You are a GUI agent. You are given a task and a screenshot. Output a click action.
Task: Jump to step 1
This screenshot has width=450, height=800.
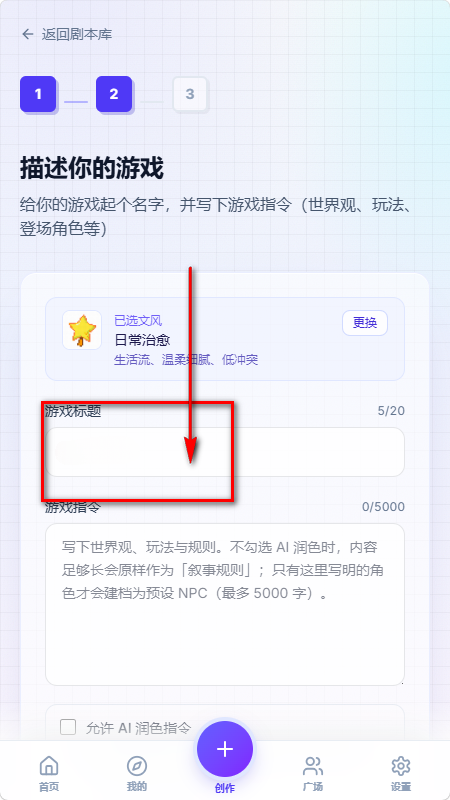coord(38,94)
